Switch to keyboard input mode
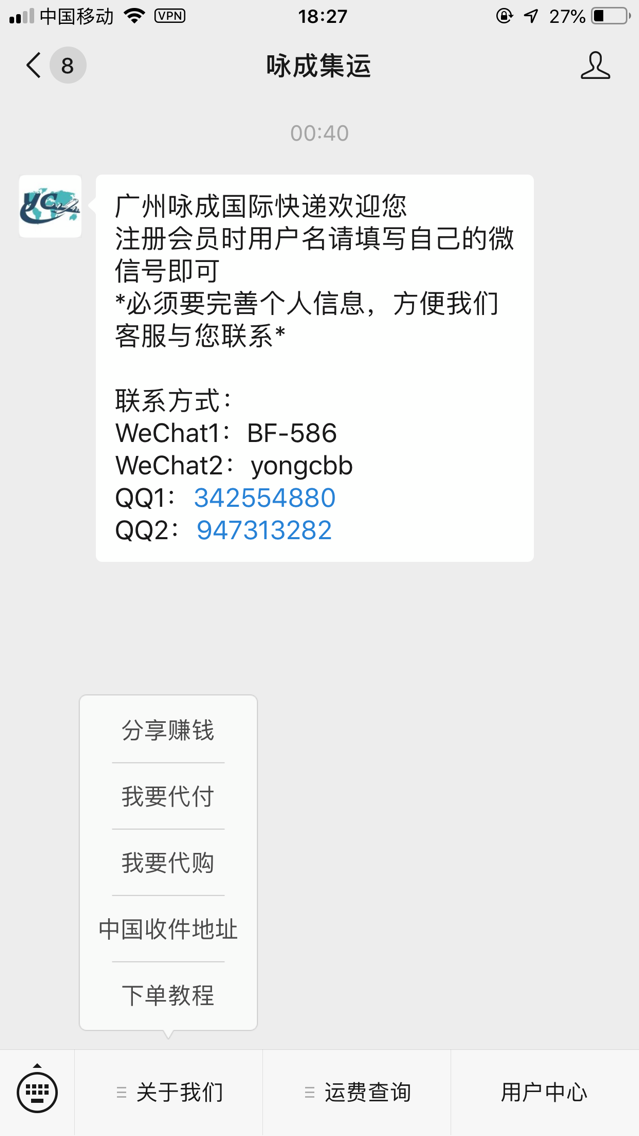 coord(37,1092)
